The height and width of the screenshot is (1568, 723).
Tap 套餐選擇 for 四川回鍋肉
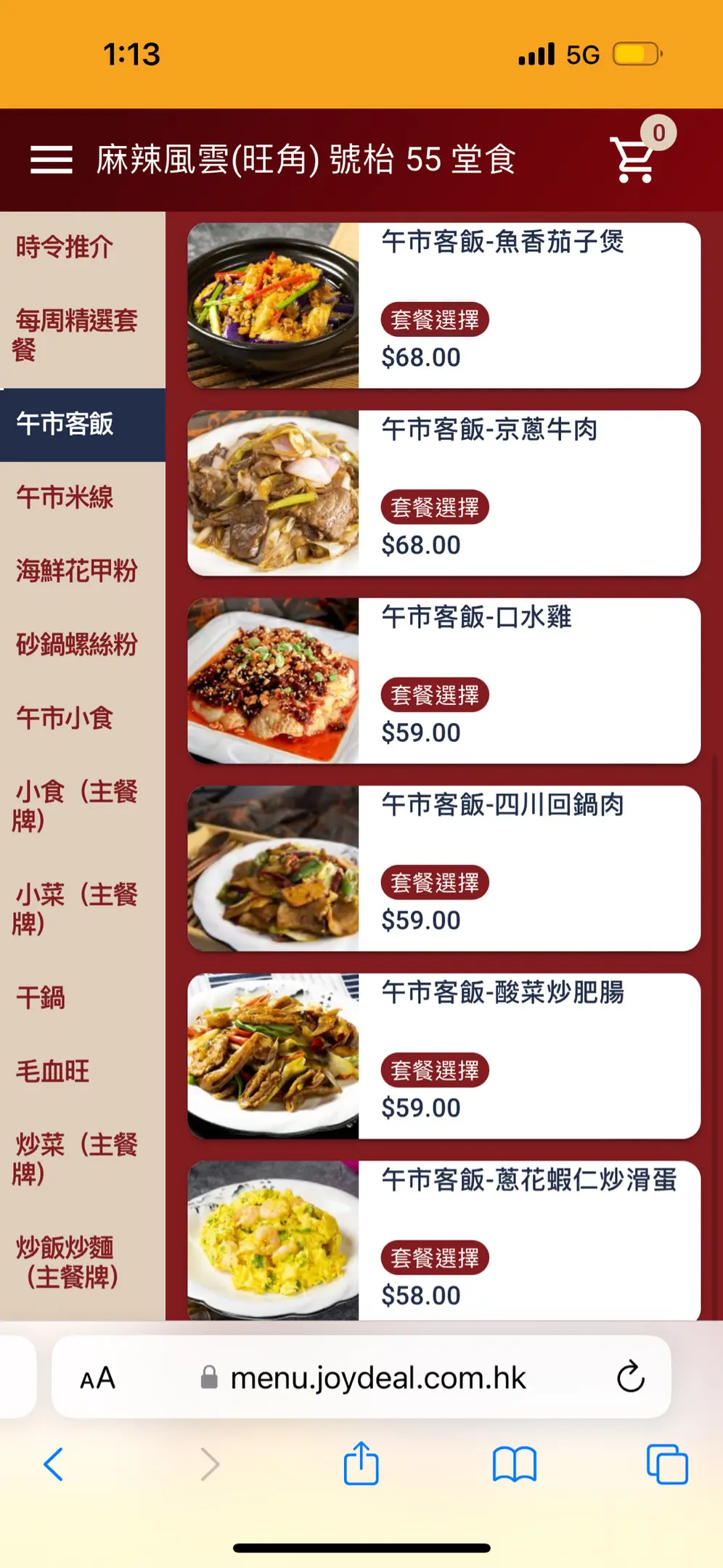435,883
